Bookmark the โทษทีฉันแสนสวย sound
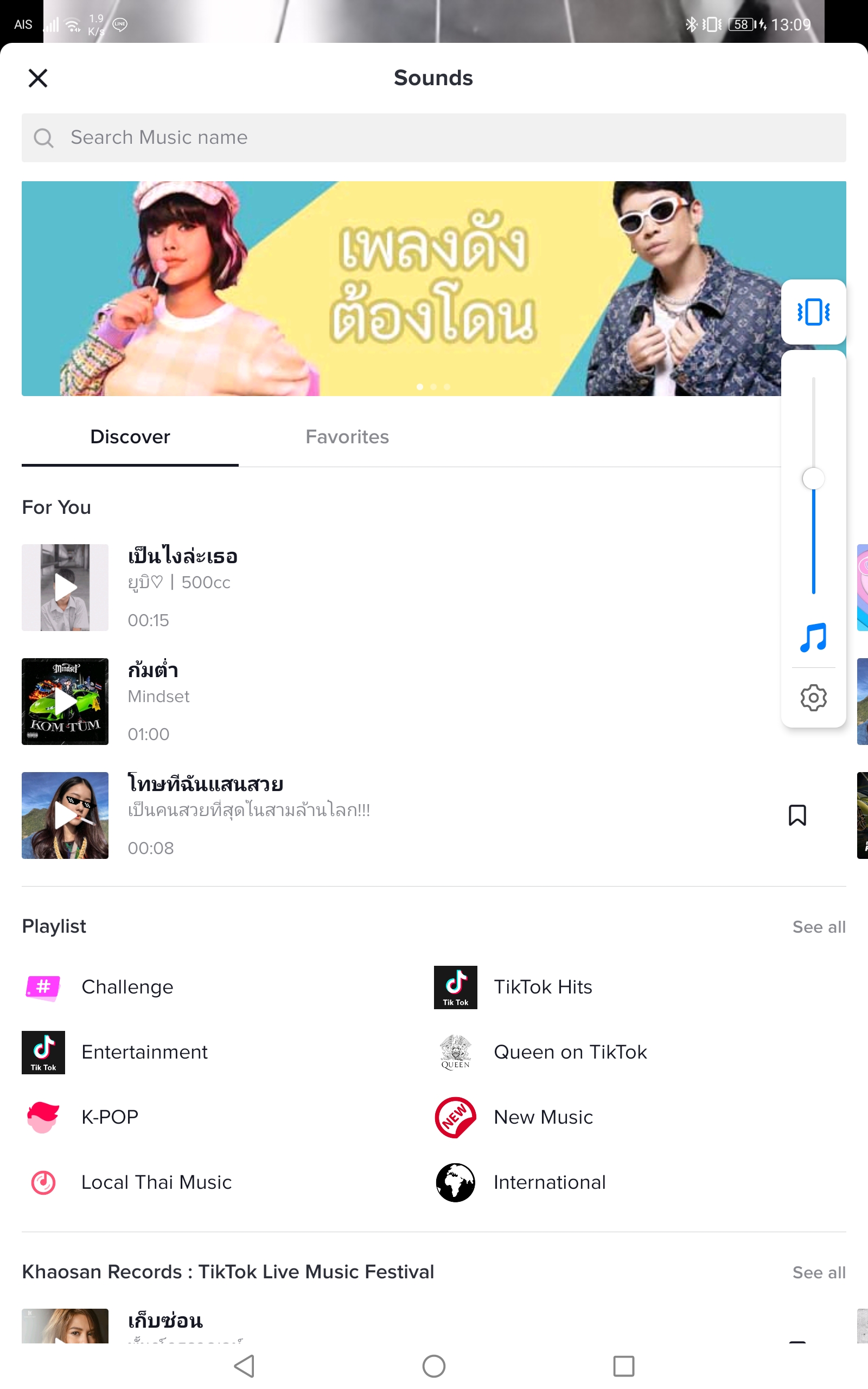The image size is (868, 1389). [x=797, y=815]
